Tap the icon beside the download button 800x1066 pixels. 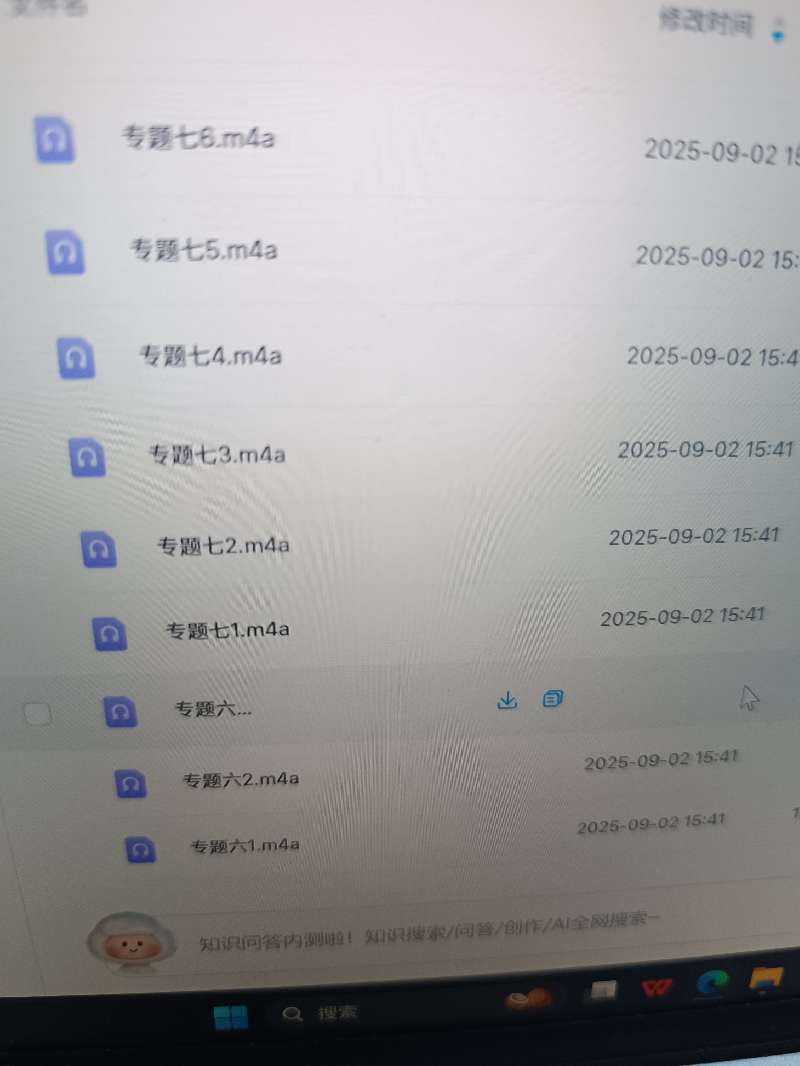[x=553, y=699]
